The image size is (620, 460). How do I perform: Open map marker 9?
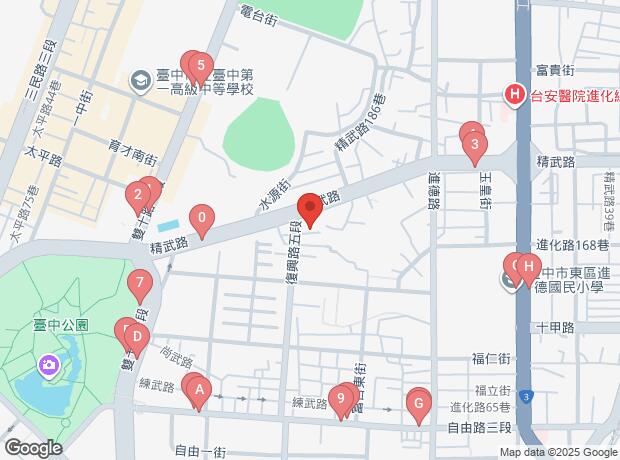(x=342, y=399)
